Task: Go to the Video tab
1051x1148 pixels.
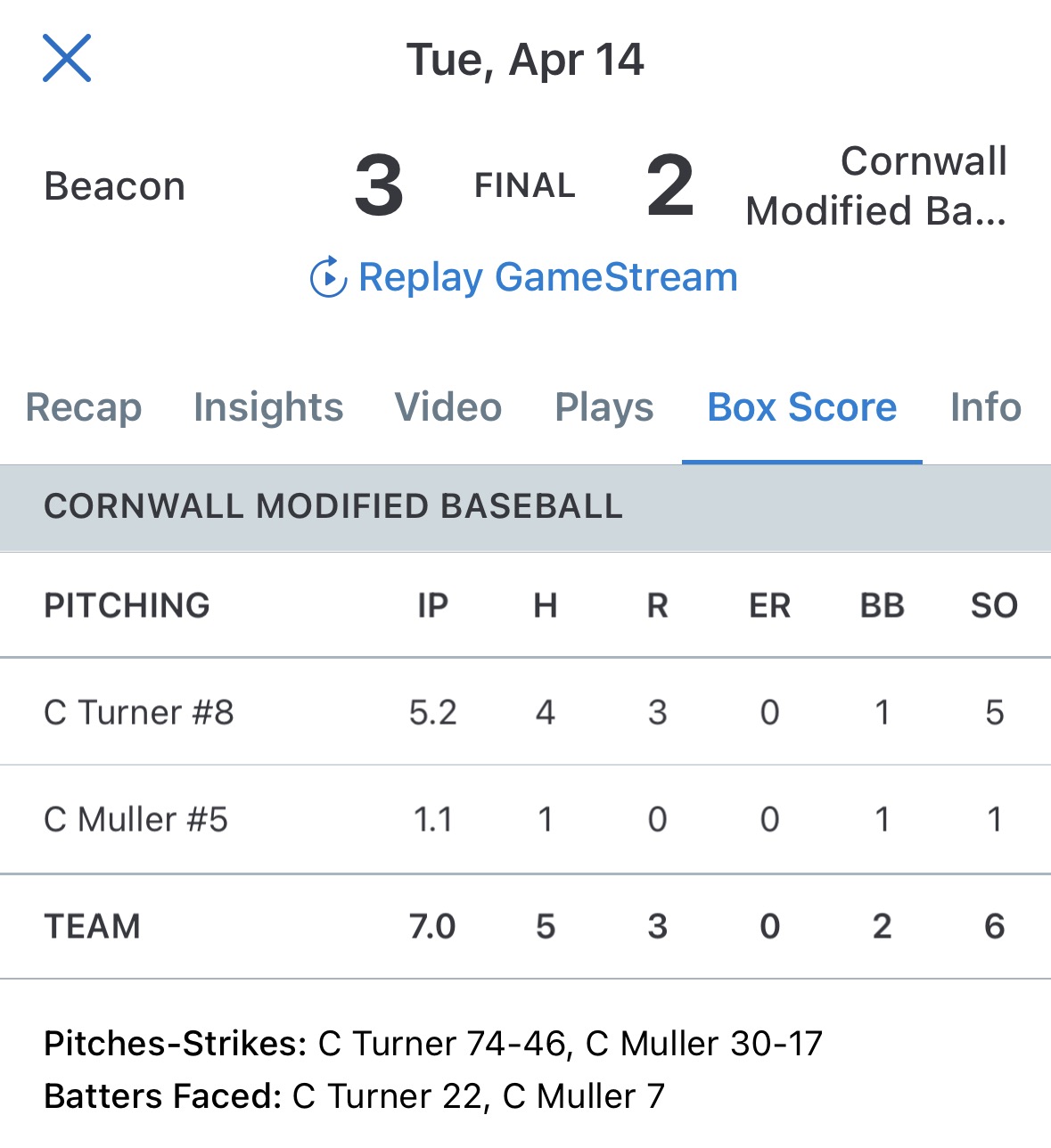Action: (x=448, y=407)
